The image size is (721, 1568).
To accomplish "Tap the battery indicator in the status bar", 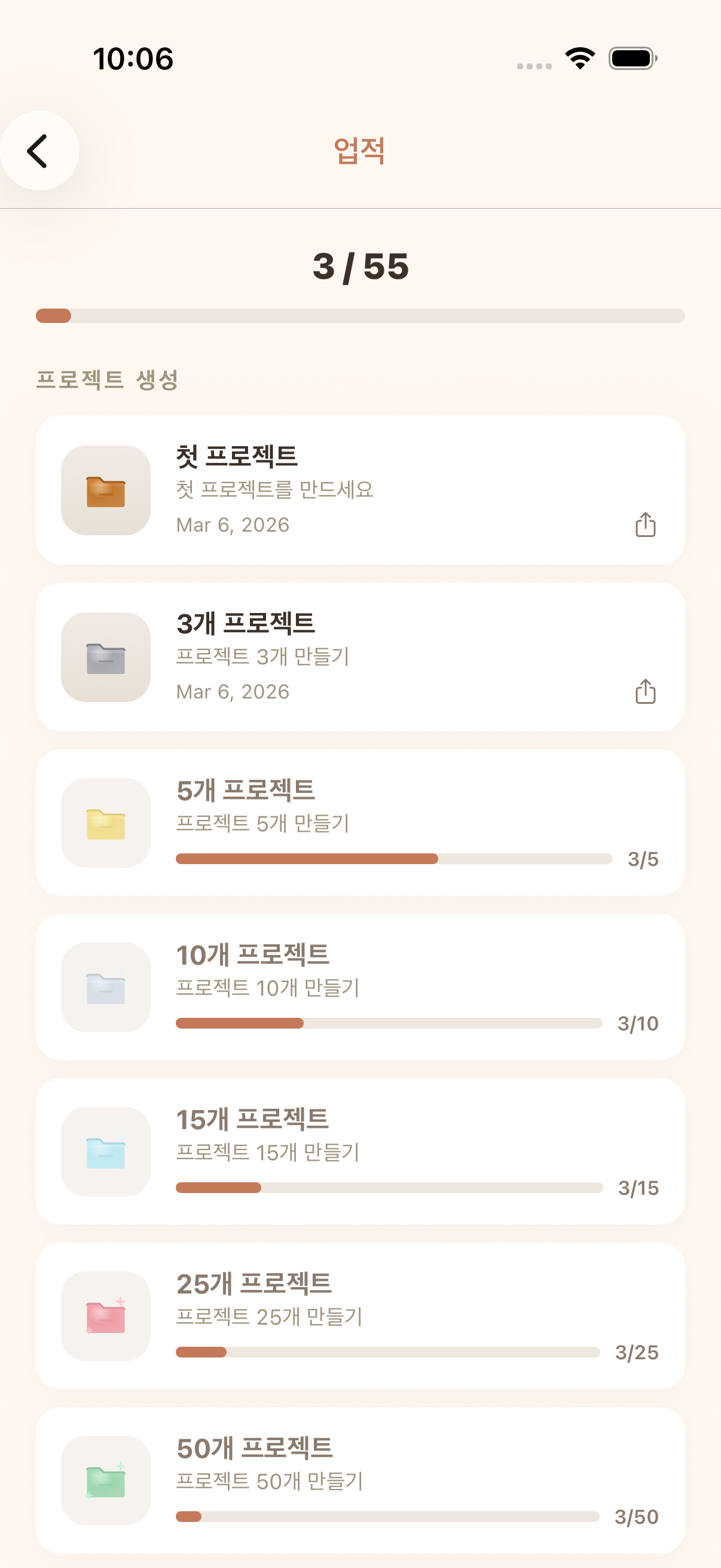I will [631, 58].
